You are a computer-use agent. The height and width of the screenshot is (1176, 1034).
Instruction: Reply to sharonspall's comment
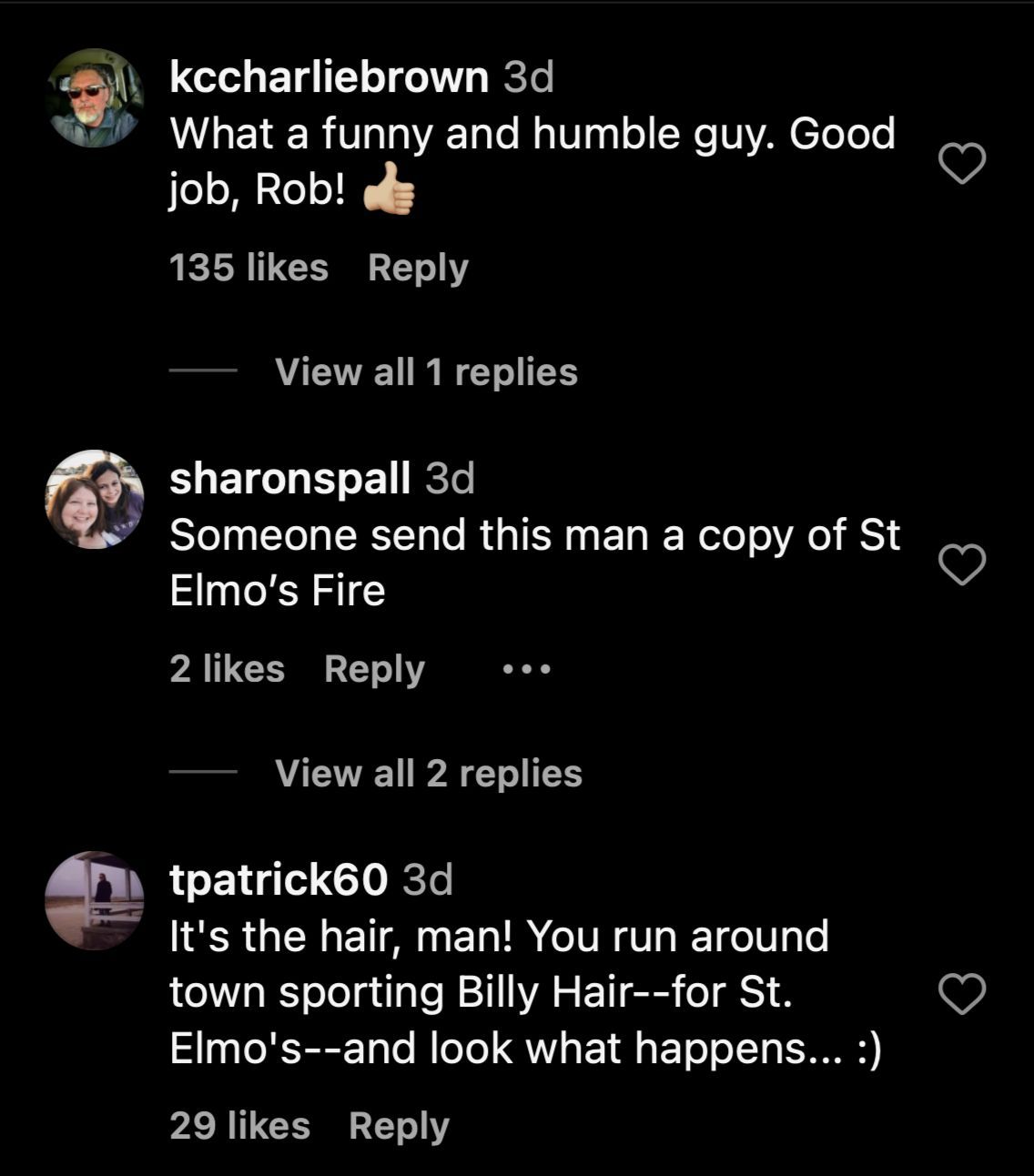374,669
